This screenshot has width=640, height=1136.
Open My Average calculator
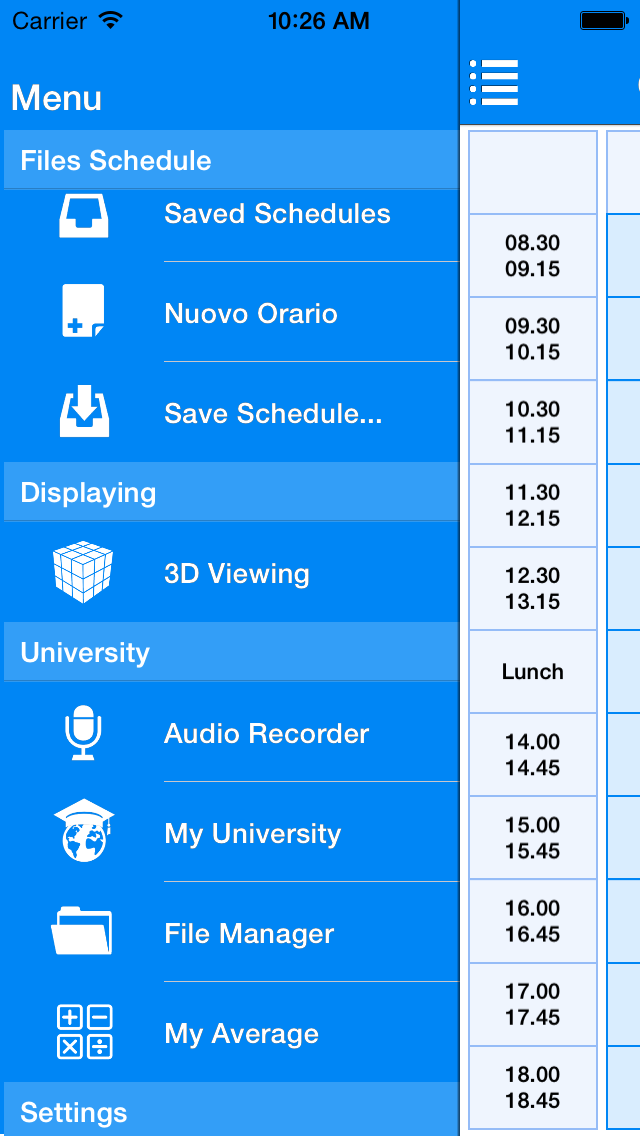231,1033
